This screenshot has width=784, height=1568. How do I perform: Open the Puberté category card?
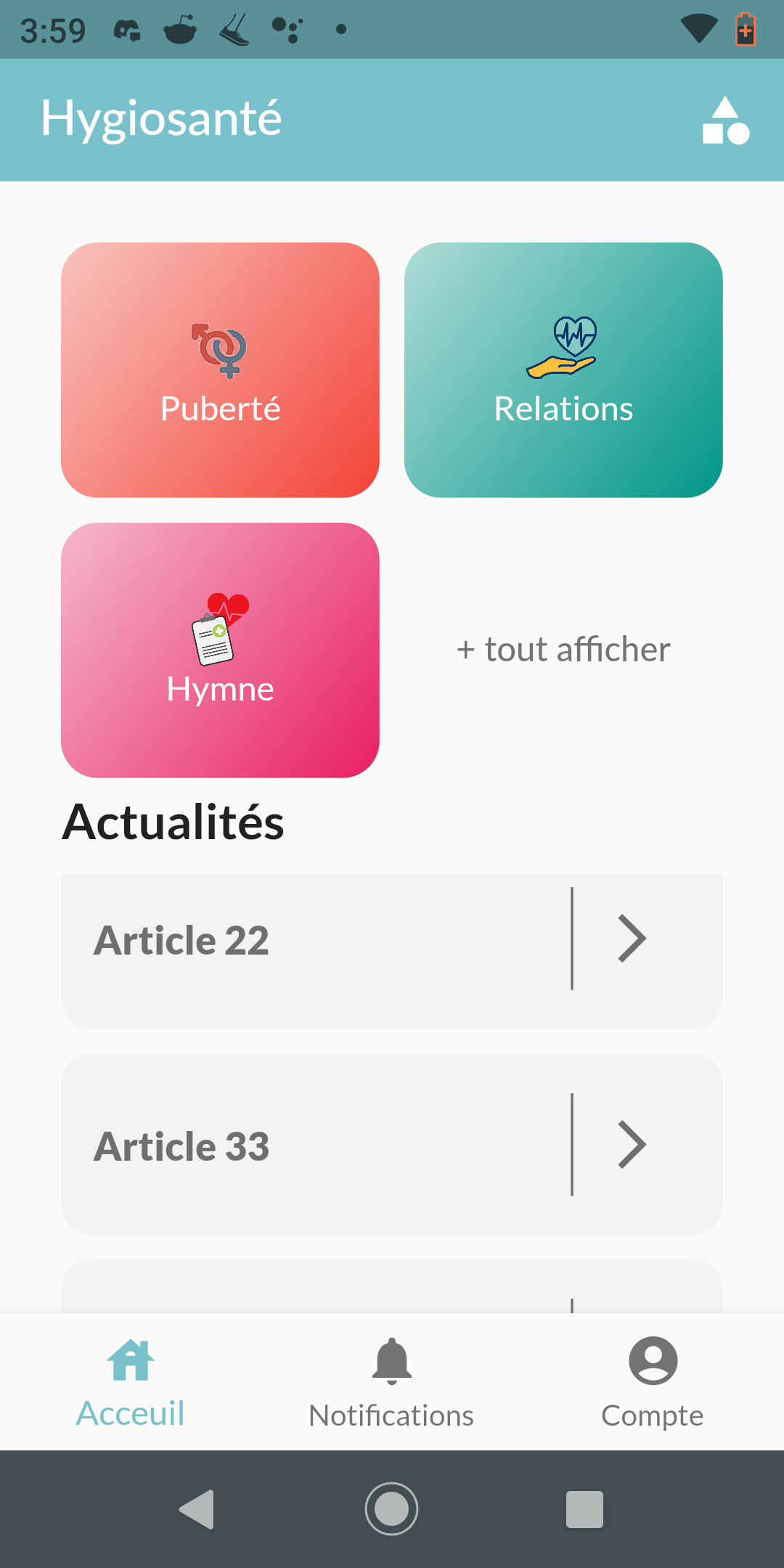220,370
